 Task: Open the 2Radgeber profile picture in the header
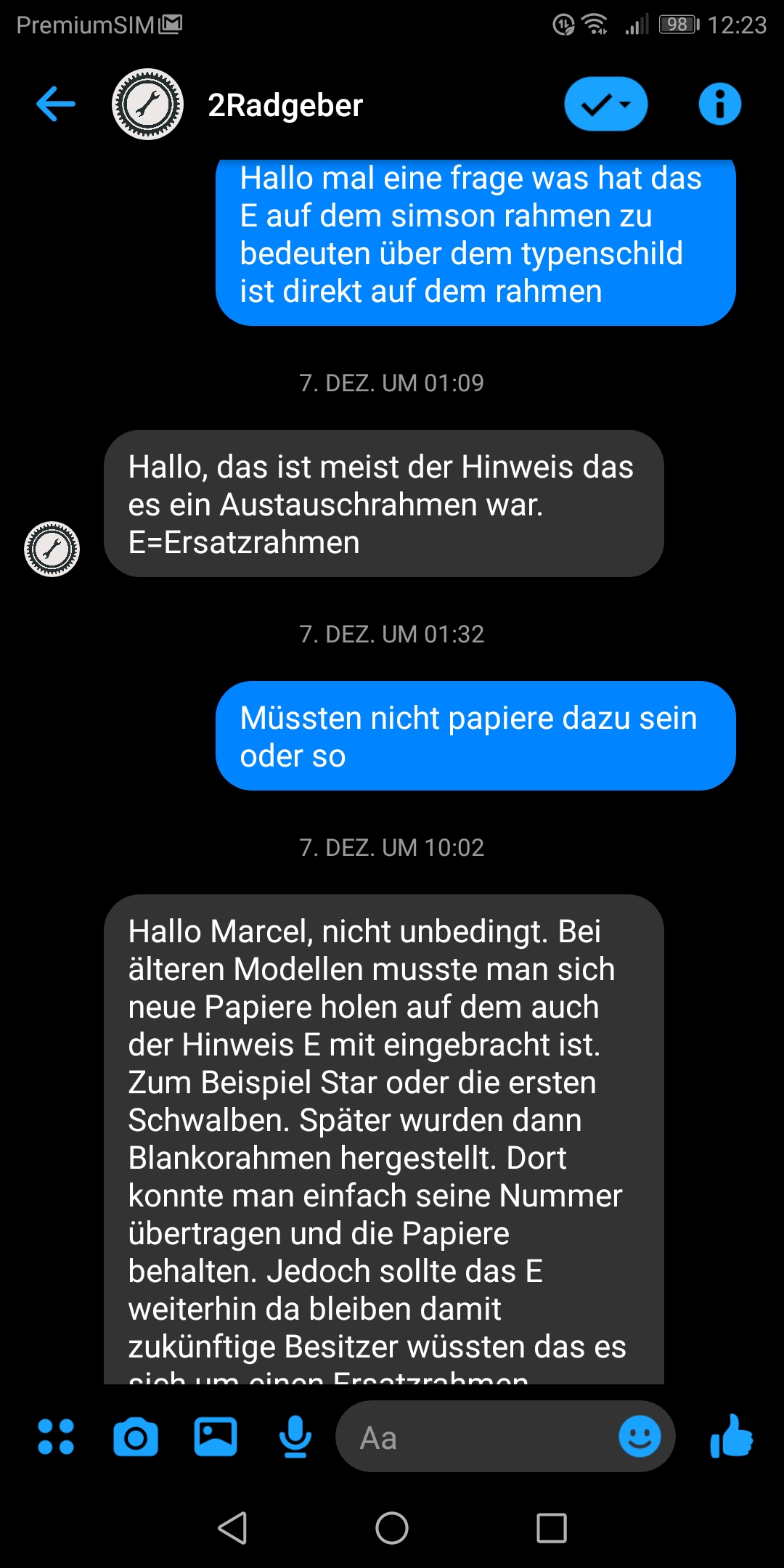(x=147, y=105)
